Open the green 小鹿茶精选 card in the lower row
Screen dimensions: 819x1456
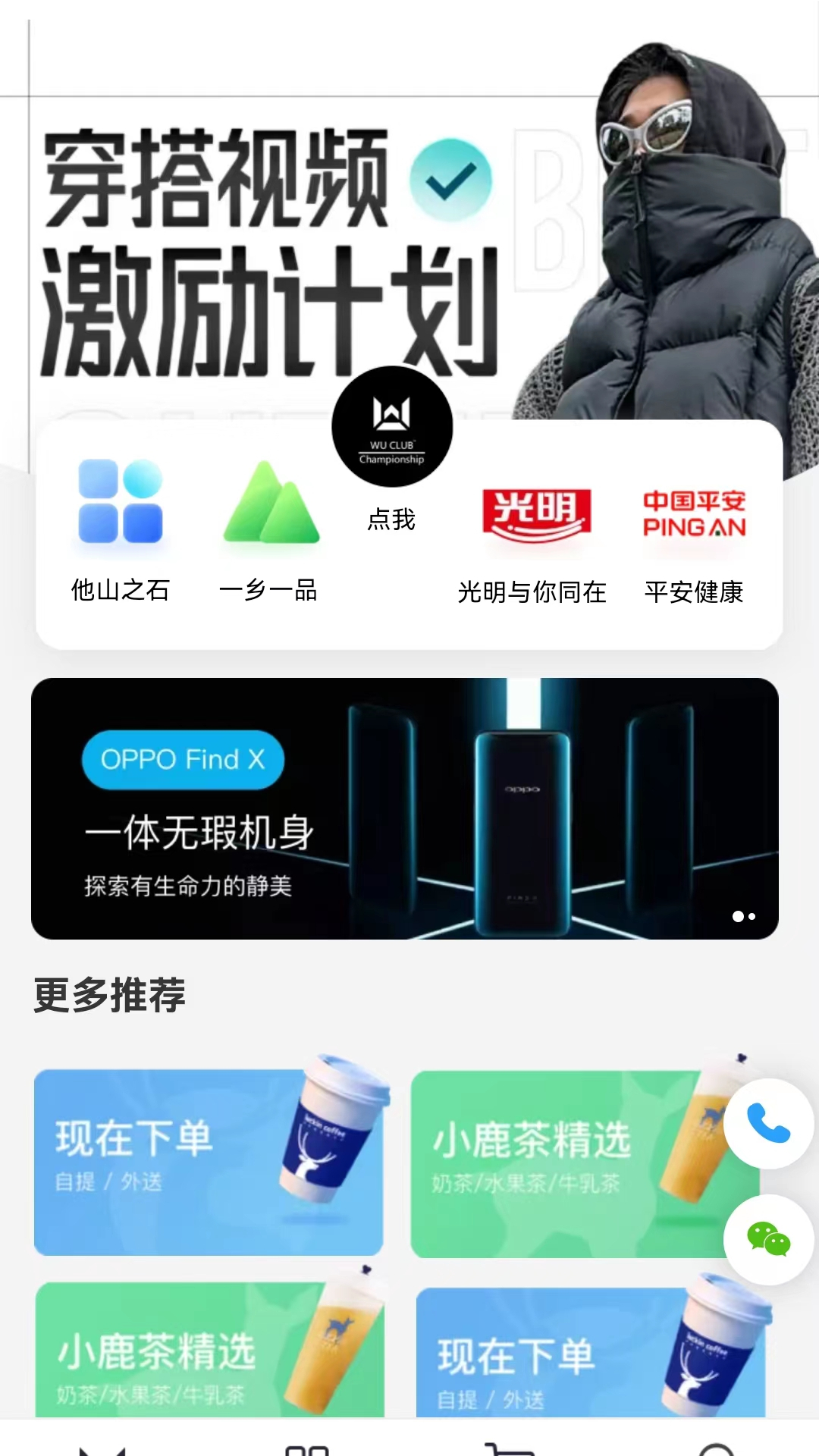tap(209, 1351)
